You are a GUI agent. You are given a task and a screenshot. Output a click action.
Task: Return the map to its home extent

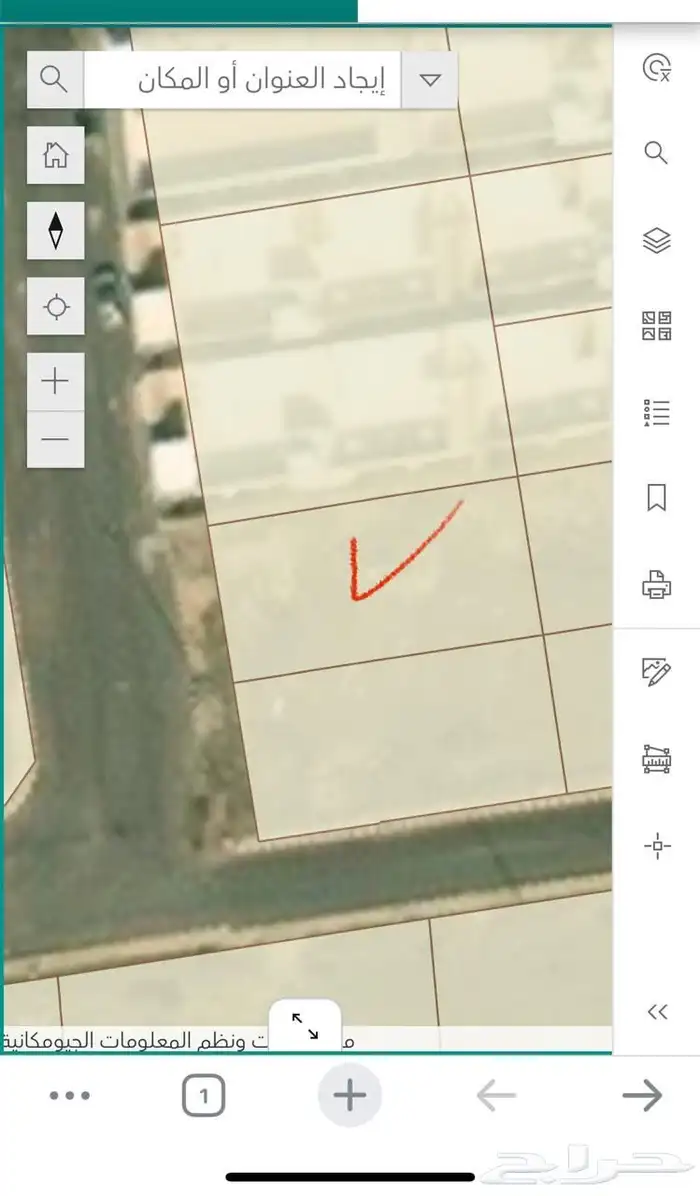coord(55,155)
